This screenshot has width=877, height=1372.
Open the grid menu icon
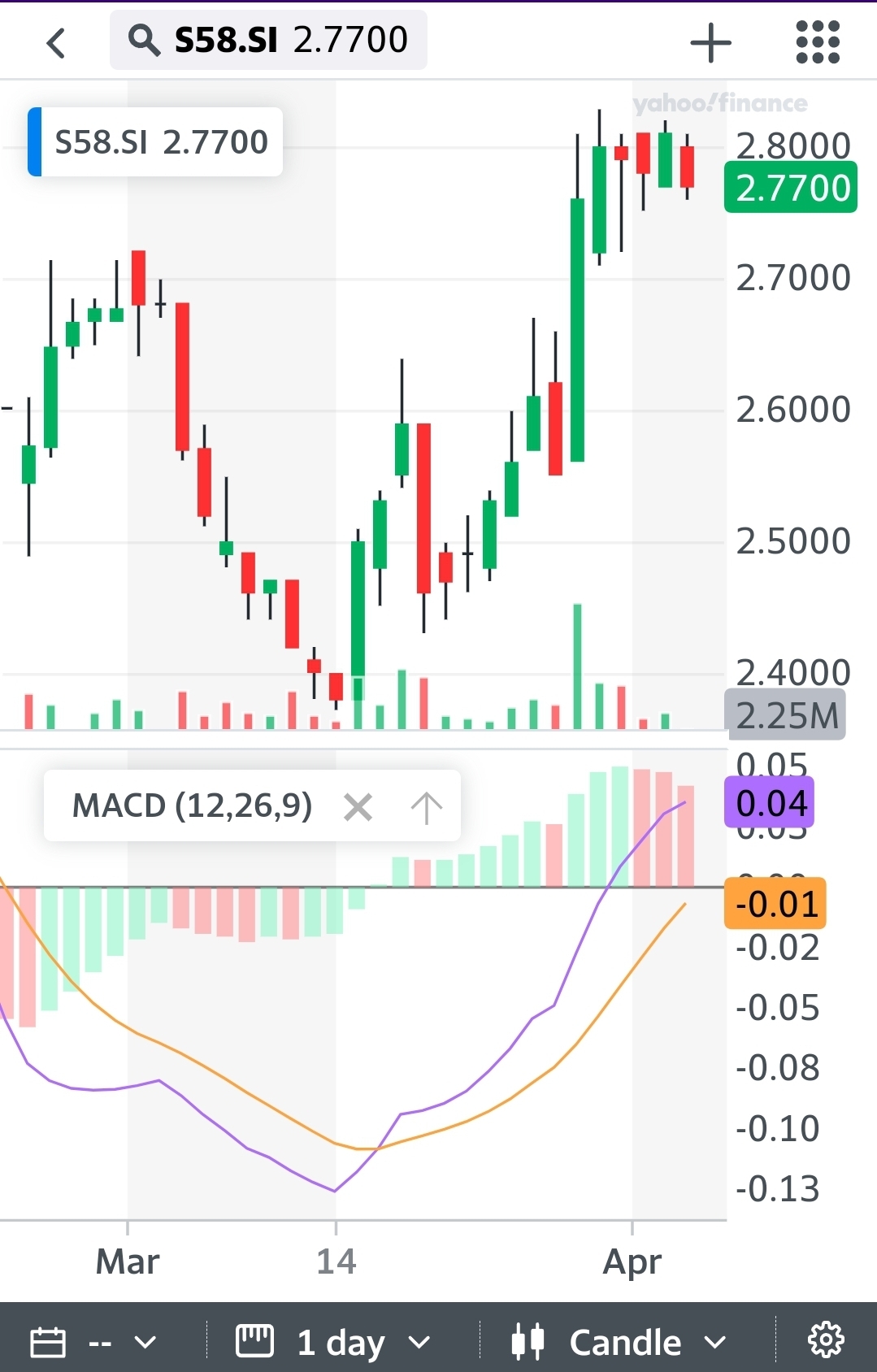[818, 42]
